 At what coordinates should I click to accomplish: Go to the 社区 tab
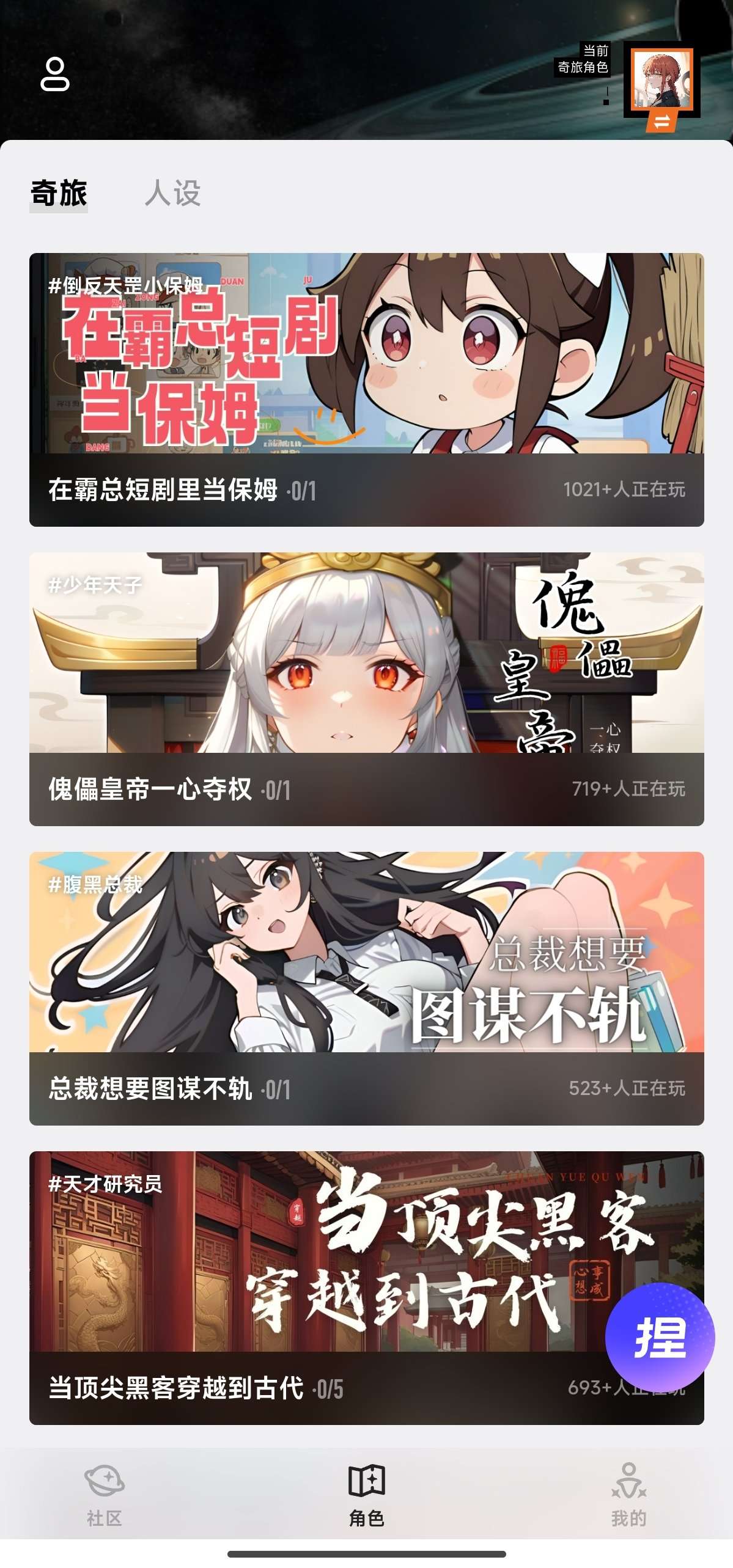pos(105,1495)
